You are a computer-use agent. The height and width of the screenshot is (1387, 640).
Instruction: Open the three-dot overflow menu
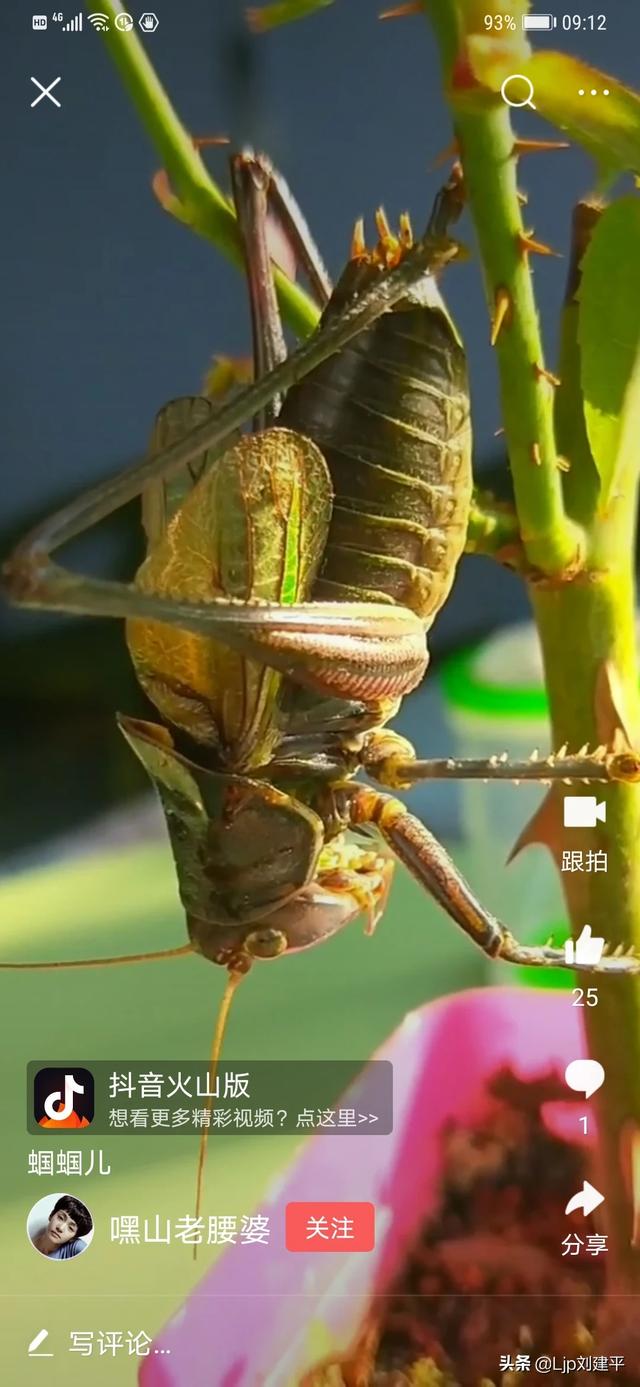pos(593,93)
